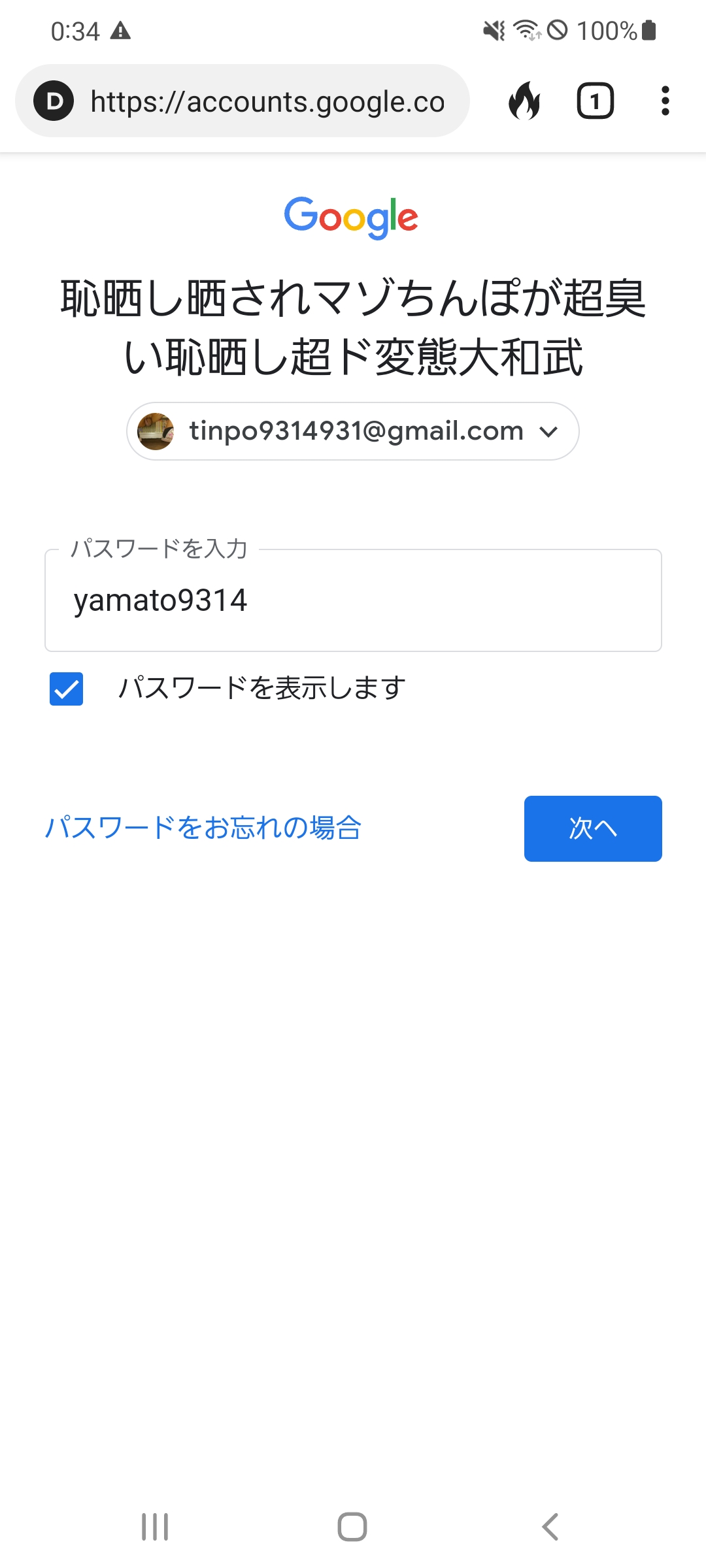706x1568 pixels.
Task: Uncheck パスワードを表示します to hide the password
Action: pyautogui.click(x=65, y=687)
